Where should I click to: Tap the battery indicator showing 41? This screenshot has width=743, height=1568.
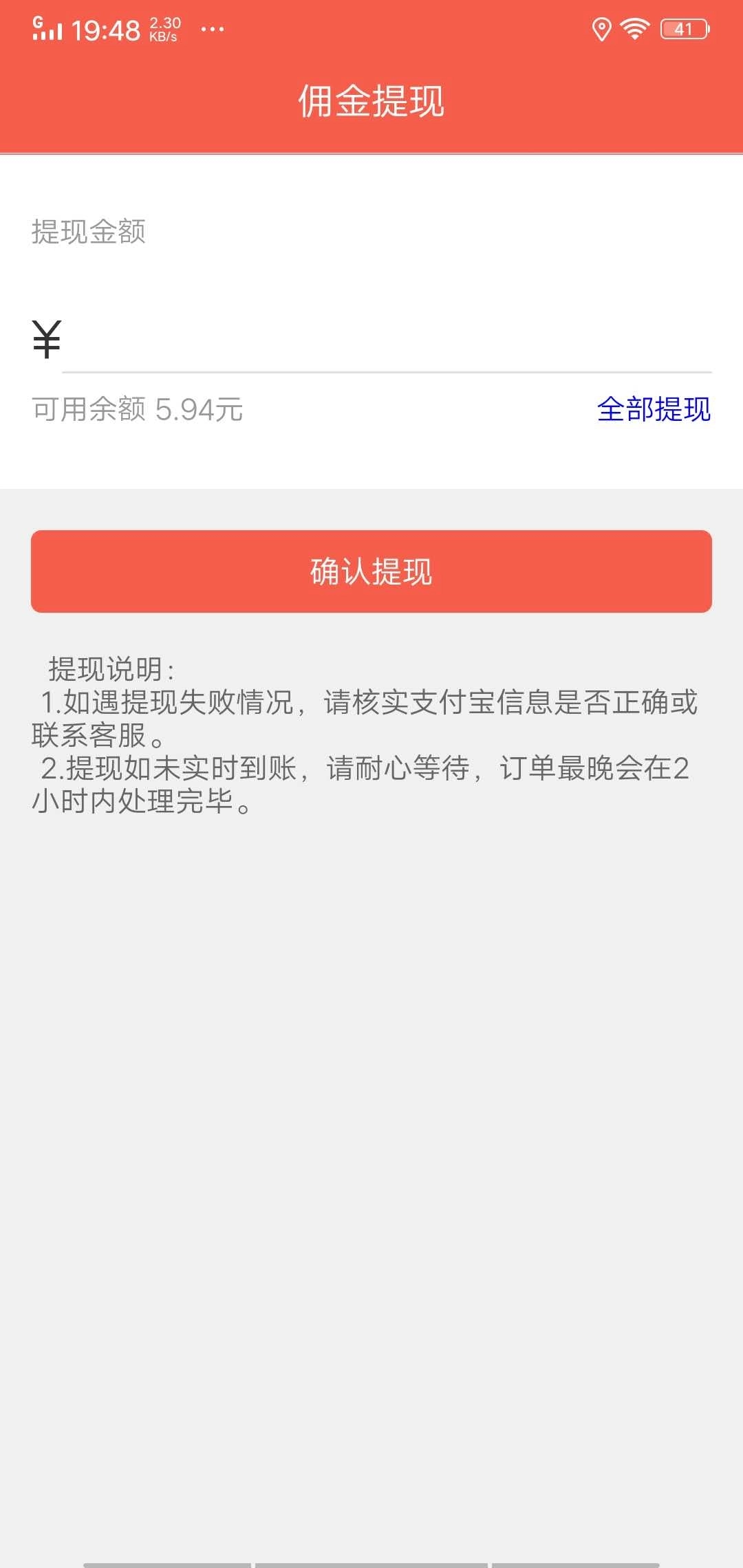pyautogui.click(x=685, y=28)
